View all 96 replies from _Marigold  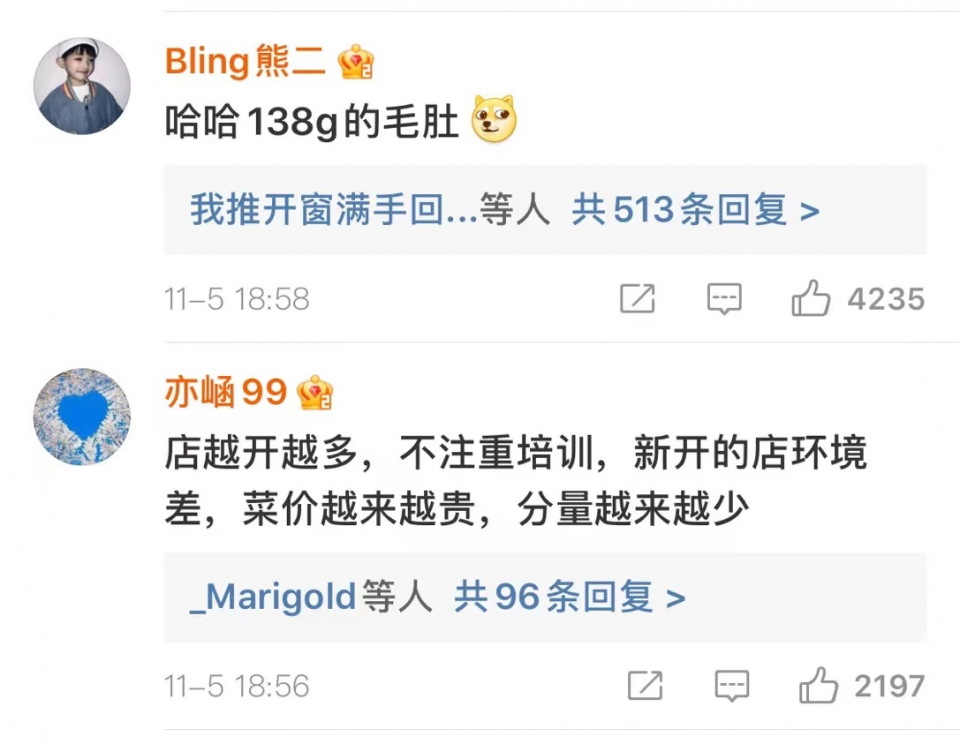[569, 597]
